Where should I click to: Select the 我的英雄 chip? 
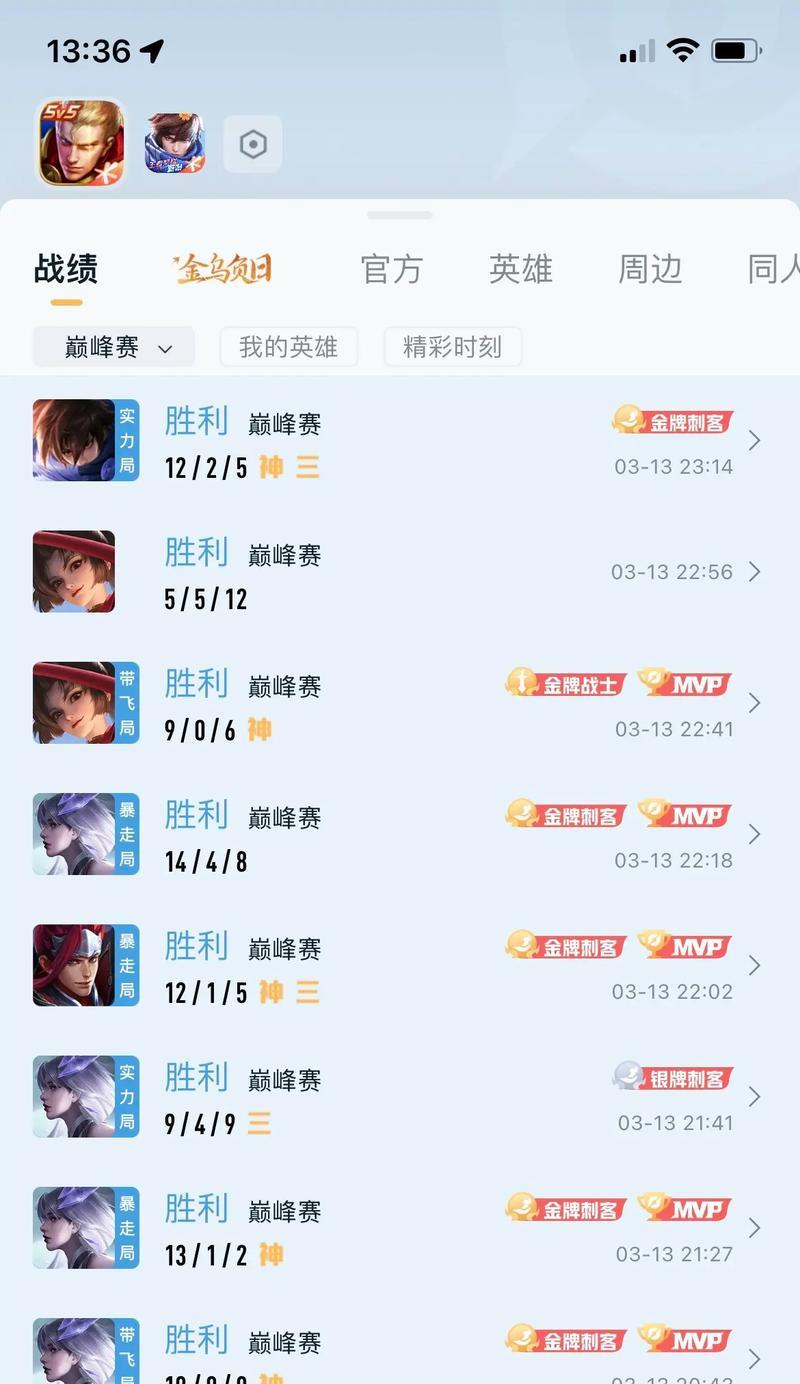[x=289, y=347]
